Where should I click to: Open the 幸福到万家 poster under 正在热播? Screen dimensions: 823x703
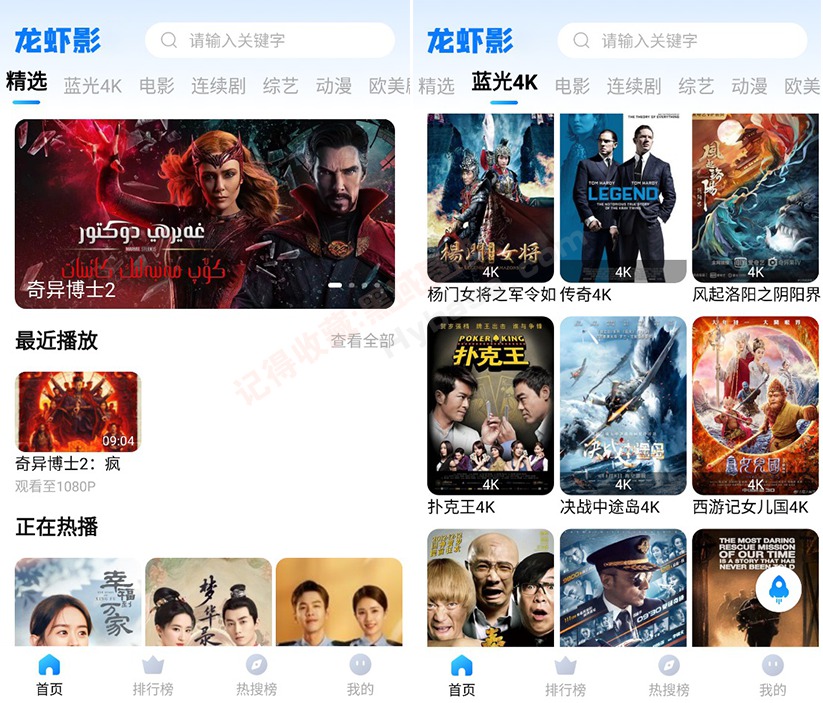point(78,601)
